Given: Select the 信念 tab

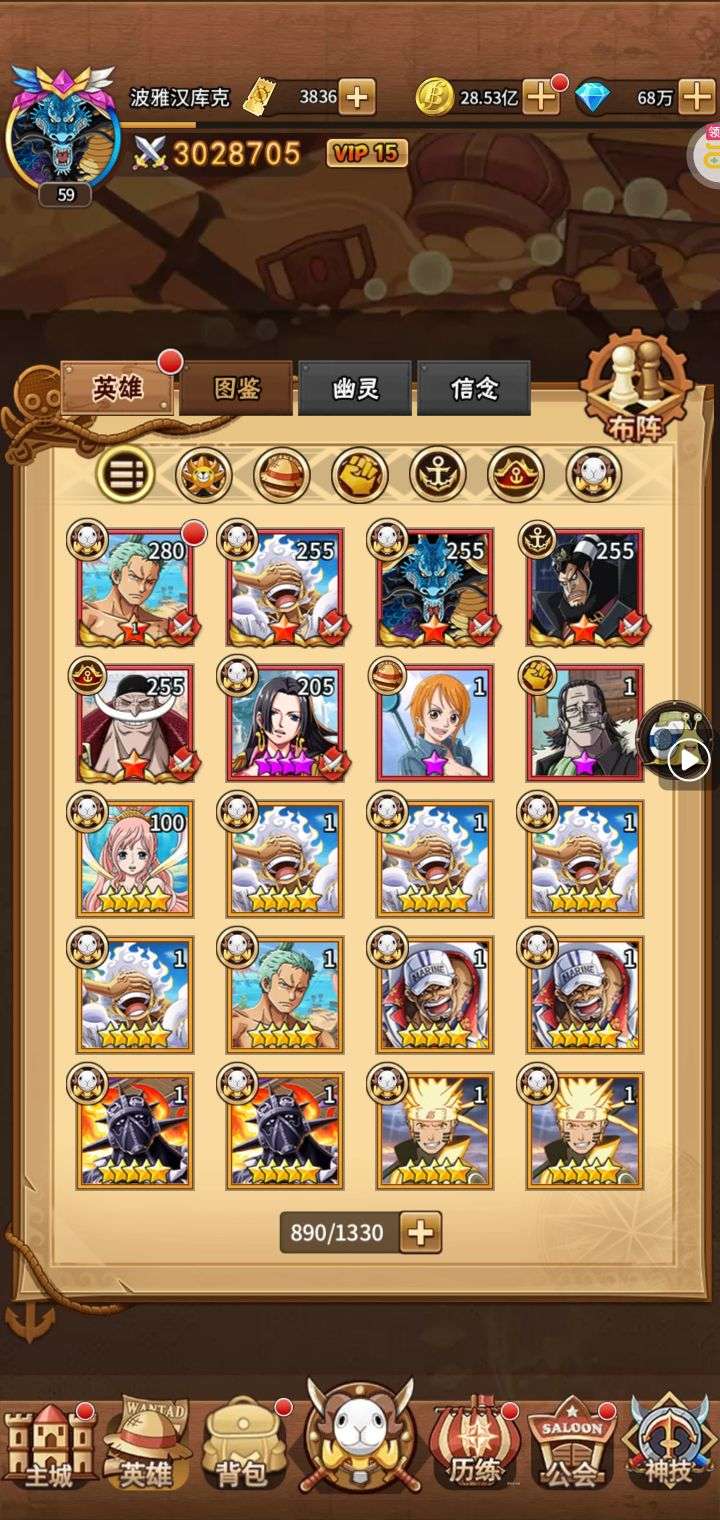Looking at the screenshot, I should [x=473, y=388].
